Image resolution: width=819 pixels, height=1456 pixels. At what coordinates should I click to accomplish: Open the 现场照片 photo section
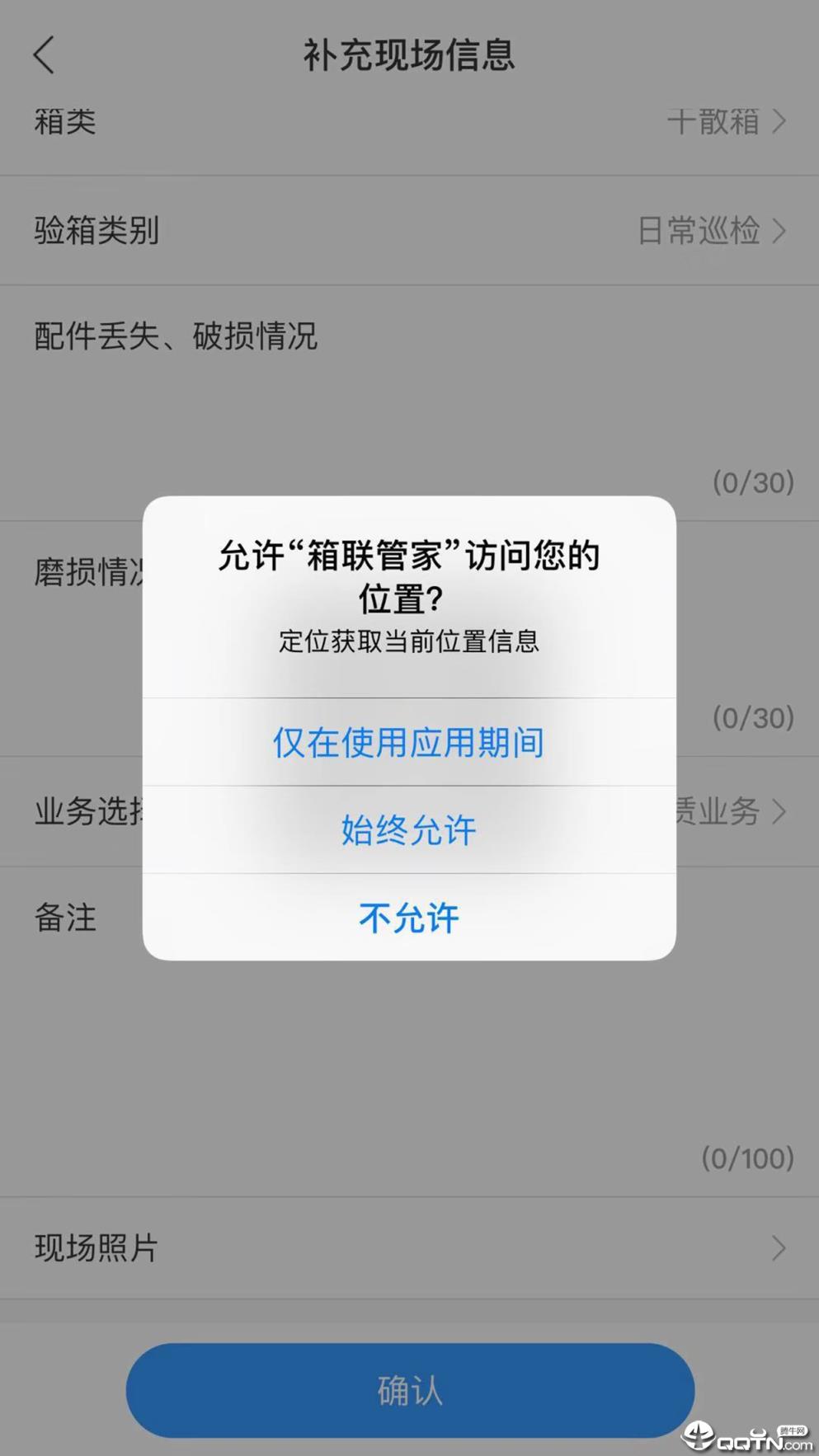pyautogui.click(x=409, y=1248)
